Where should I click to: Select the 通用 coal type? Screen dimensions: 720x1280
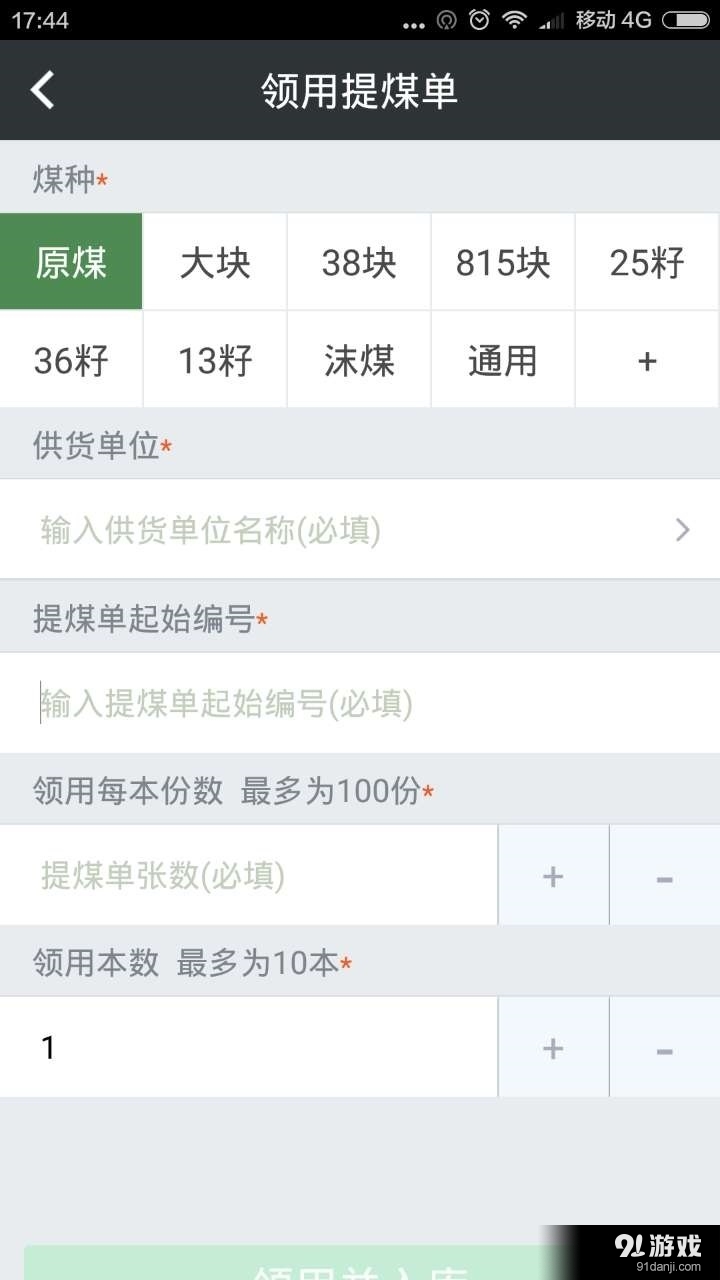(503, 360)
